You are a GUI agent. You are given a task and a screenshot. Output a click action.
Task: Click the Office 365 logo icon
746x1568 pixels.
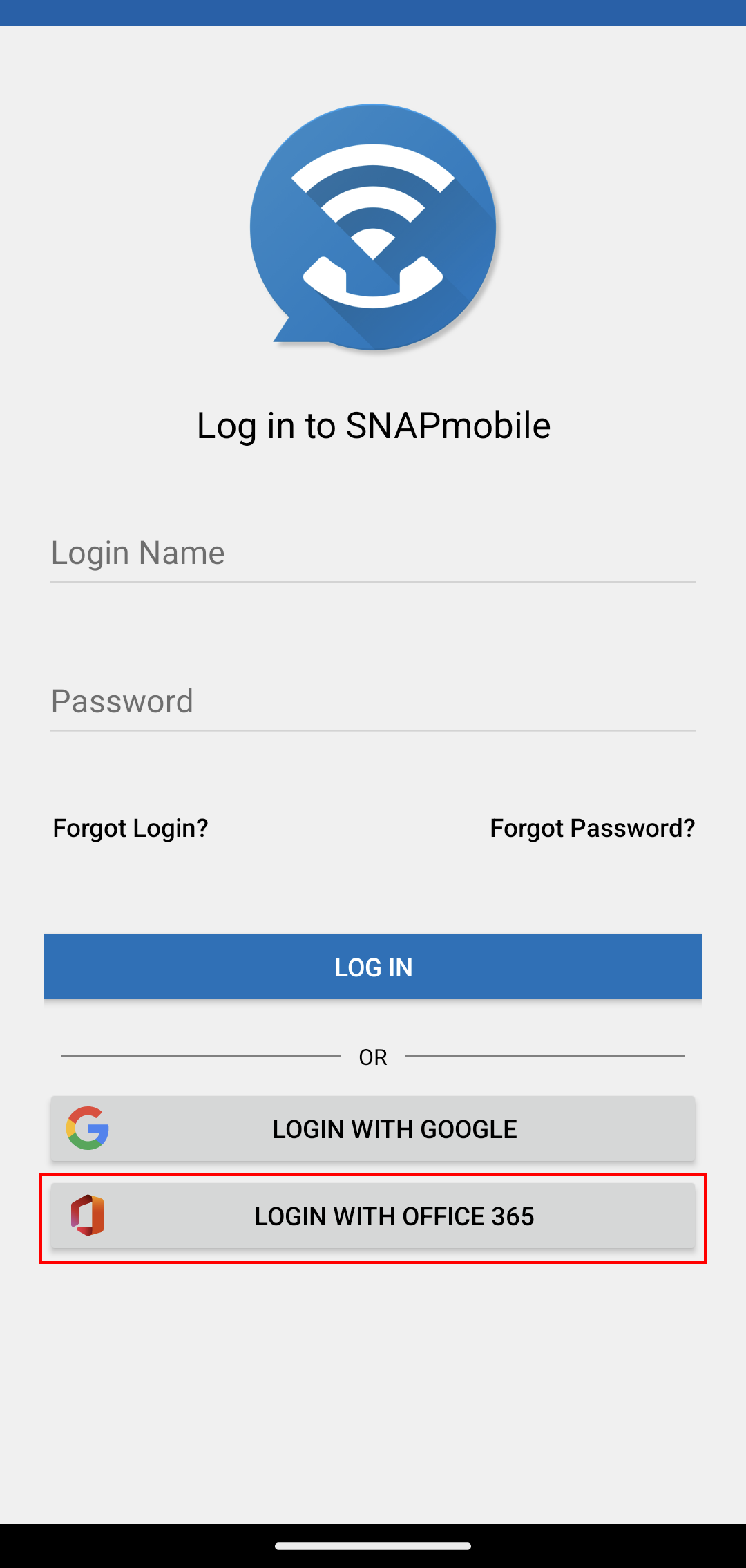tap(88, 1216)
